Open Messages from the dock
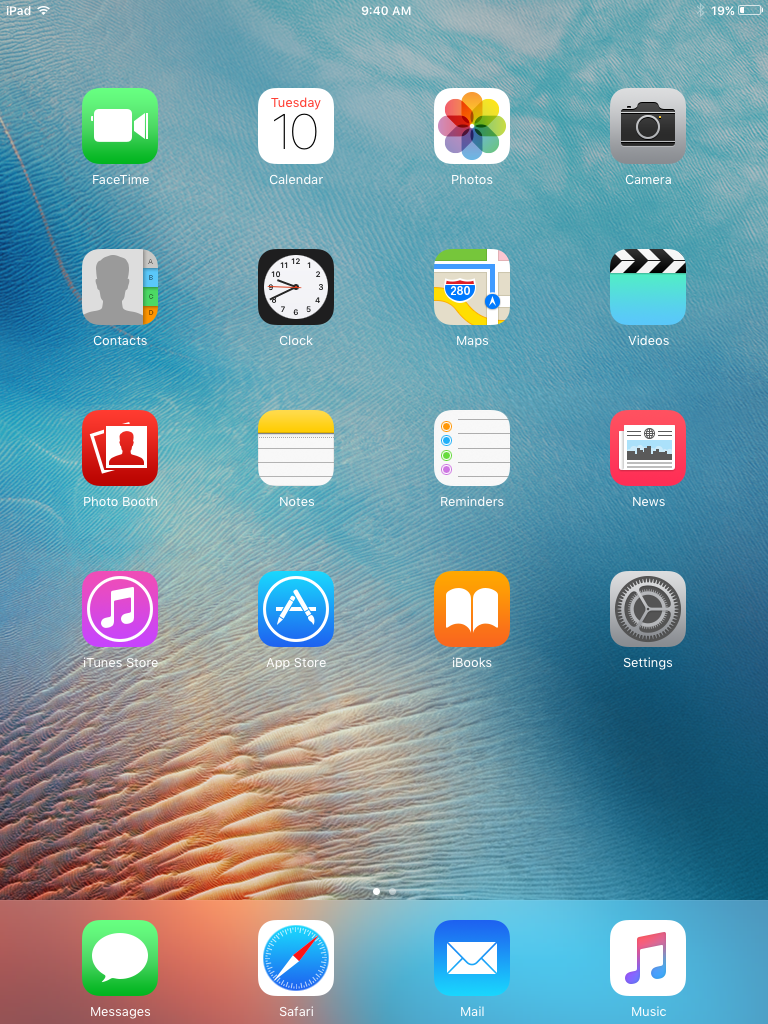Viewport: 768px width, 1024px height. (120, 958)
